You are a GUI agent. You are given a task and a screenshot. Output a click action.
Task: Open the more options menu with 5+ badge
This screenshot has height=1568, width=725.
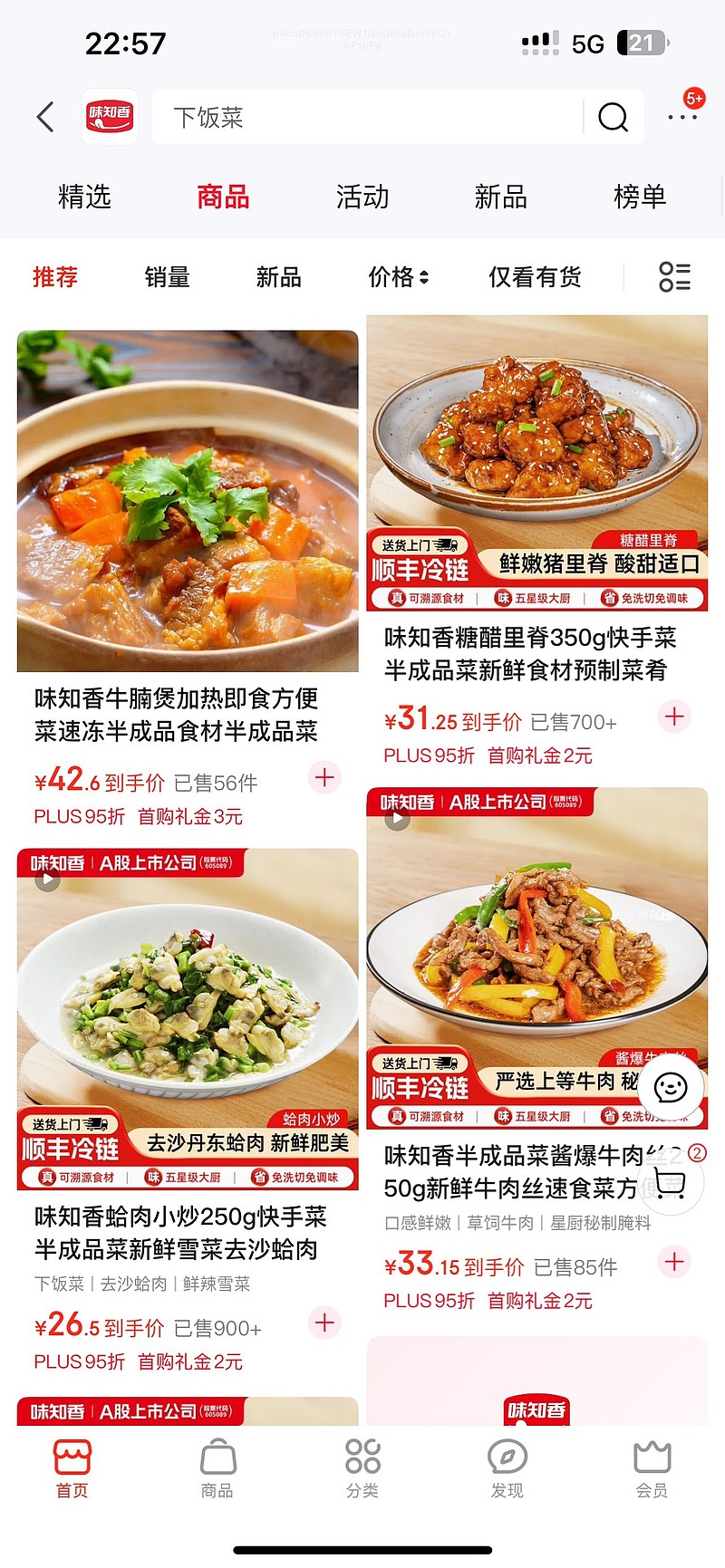point(682,117)
